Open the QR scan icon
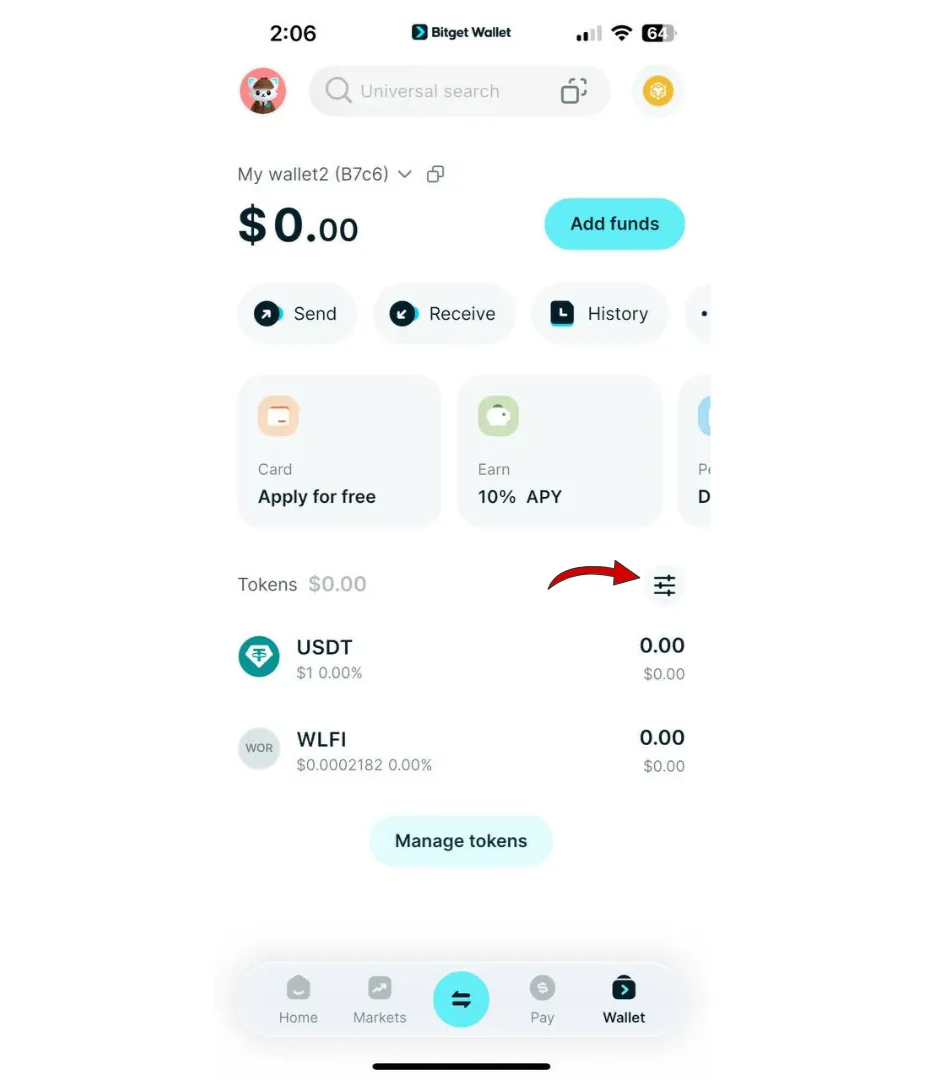Screen dimensions: 930x1080 pos(574,91)
